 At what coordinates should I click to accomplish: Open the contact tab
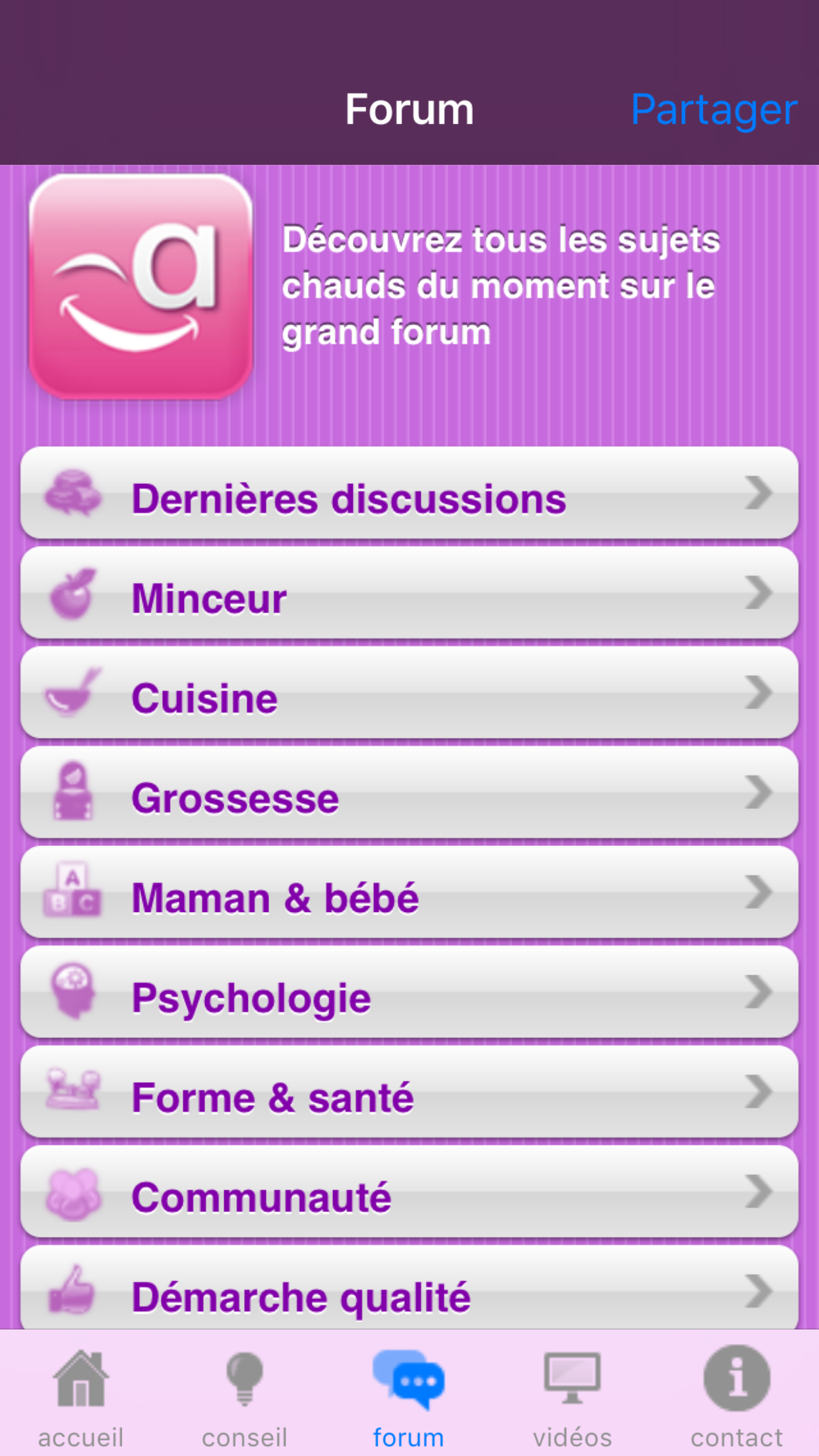[x=737, y=1397]
